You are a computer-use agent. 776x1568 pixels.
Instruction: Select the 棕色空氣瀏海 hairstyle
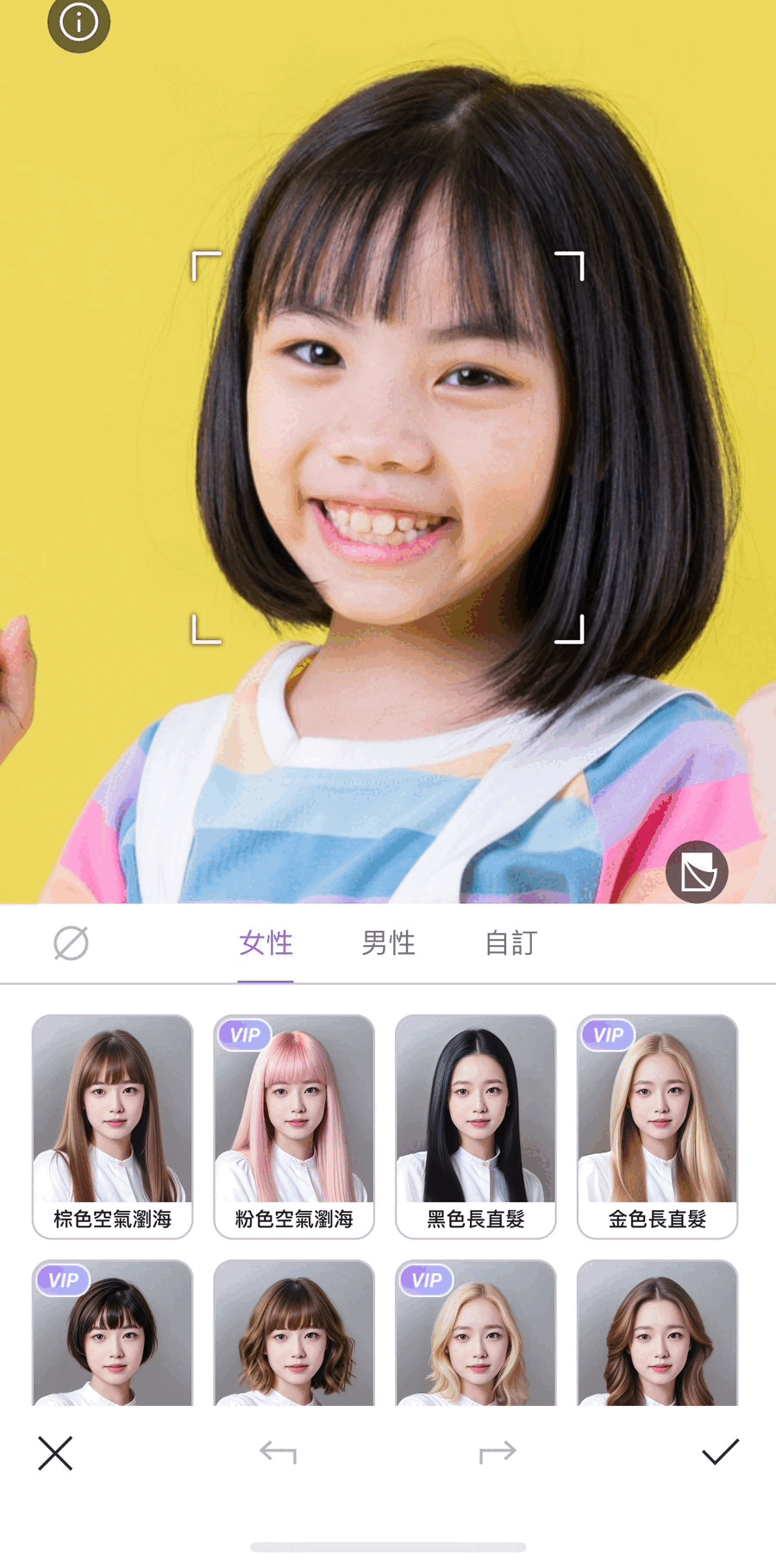pyautogui.click(x=112, y=1126)
